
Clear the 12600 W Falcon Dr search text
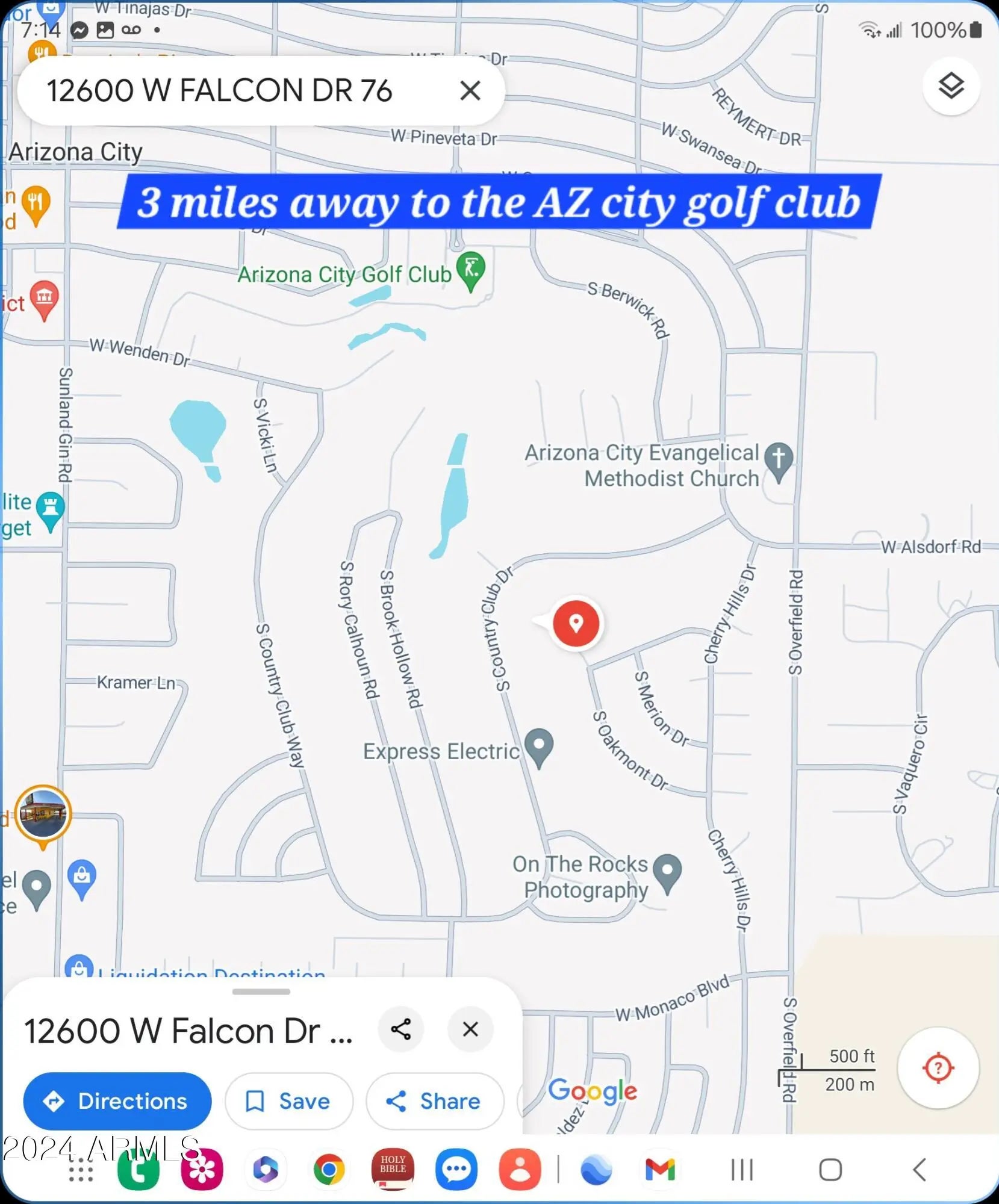pos(470,91)
